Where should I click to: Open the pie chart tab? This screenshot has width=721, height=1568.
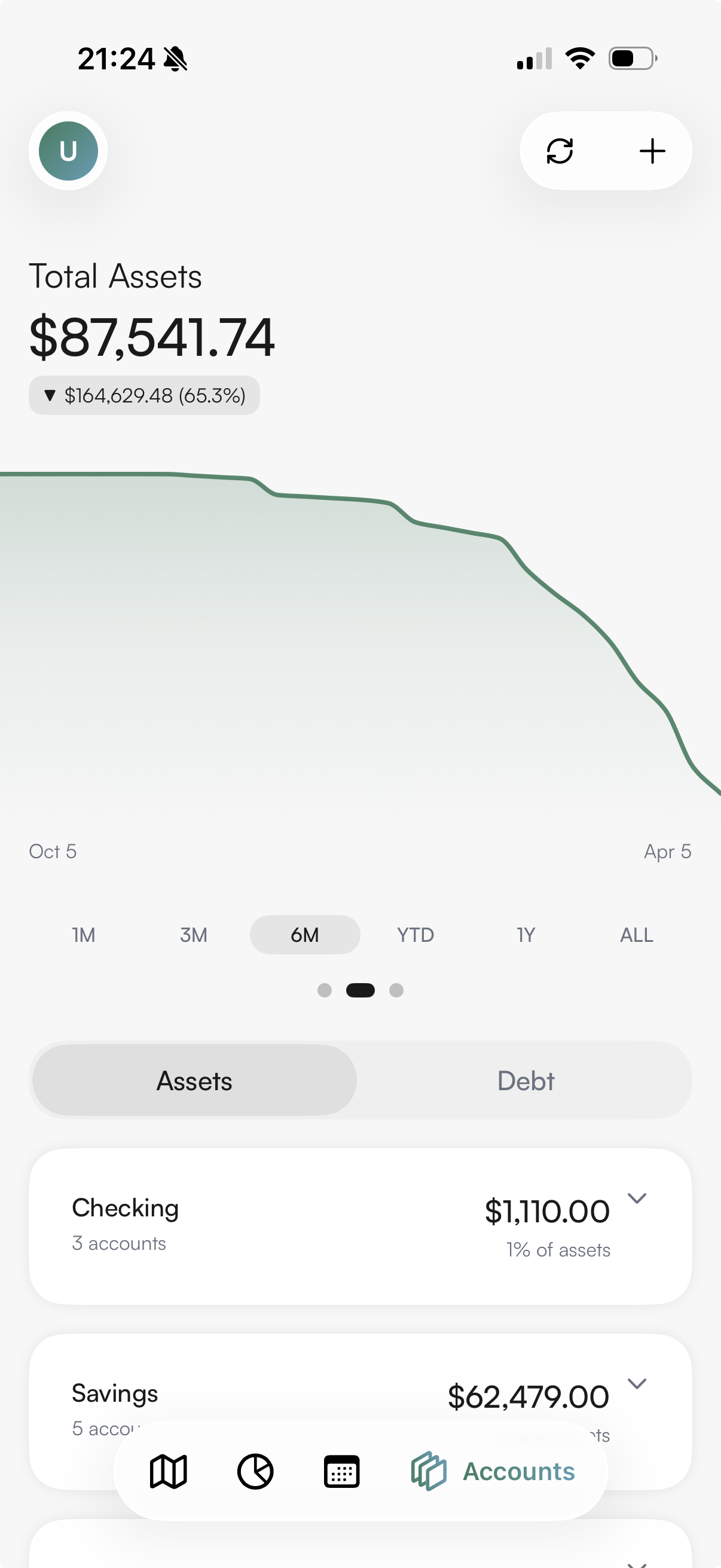coord(255,1472)
